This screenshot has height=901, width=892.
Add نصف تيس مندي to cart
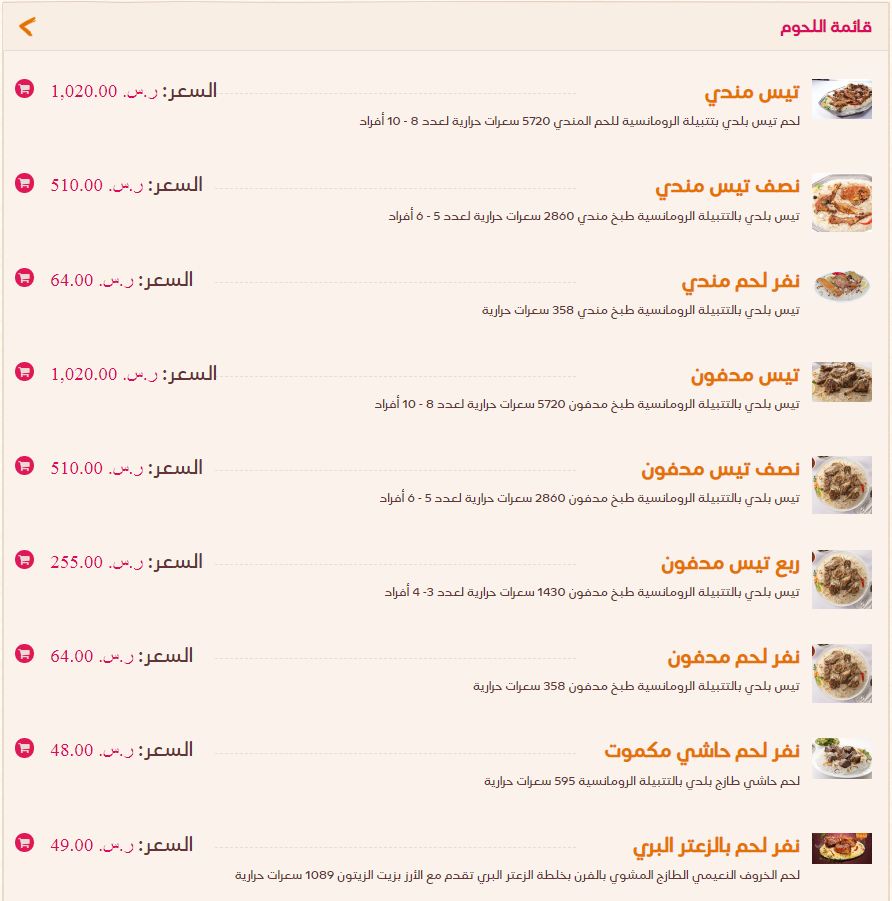pos(25,183)
